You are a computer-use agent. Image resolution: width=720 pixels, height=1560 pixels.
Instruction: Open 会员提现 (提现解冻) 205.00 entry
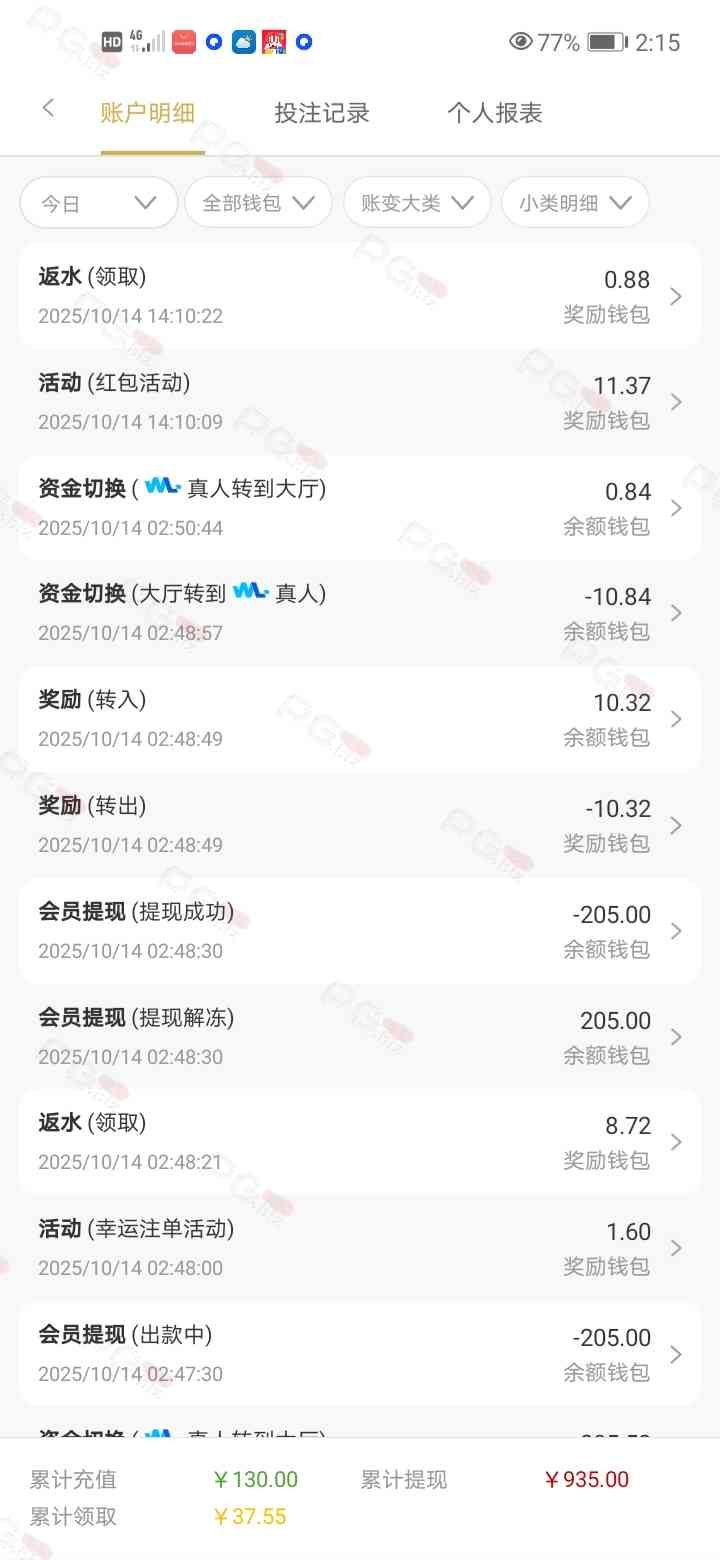tap(360, 1037)
